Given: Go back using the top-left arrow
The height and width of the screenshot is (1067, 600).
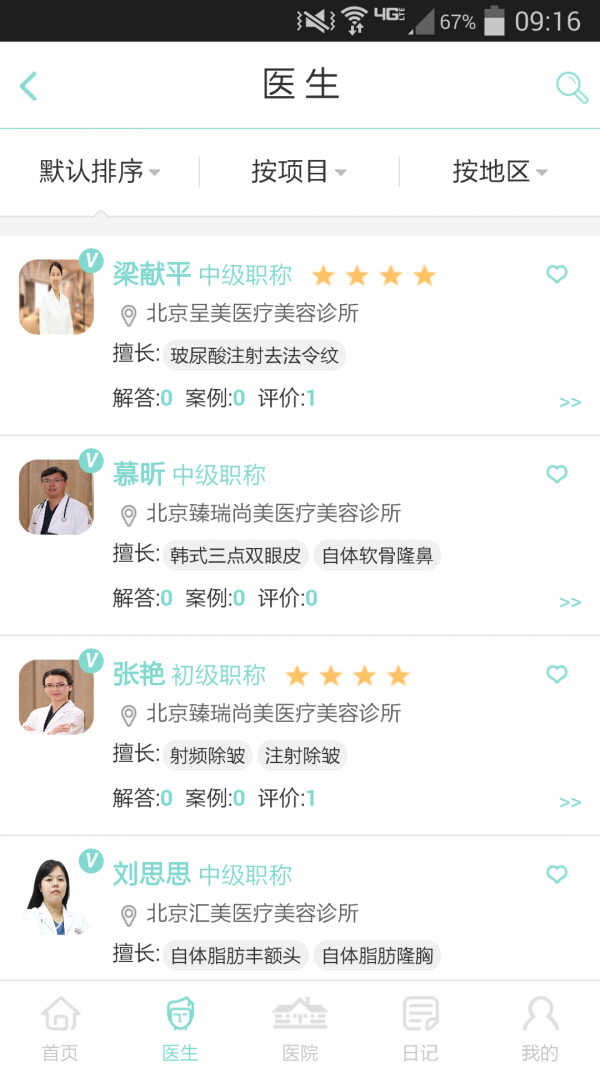Looking at the screenshot, I should 29,86.
